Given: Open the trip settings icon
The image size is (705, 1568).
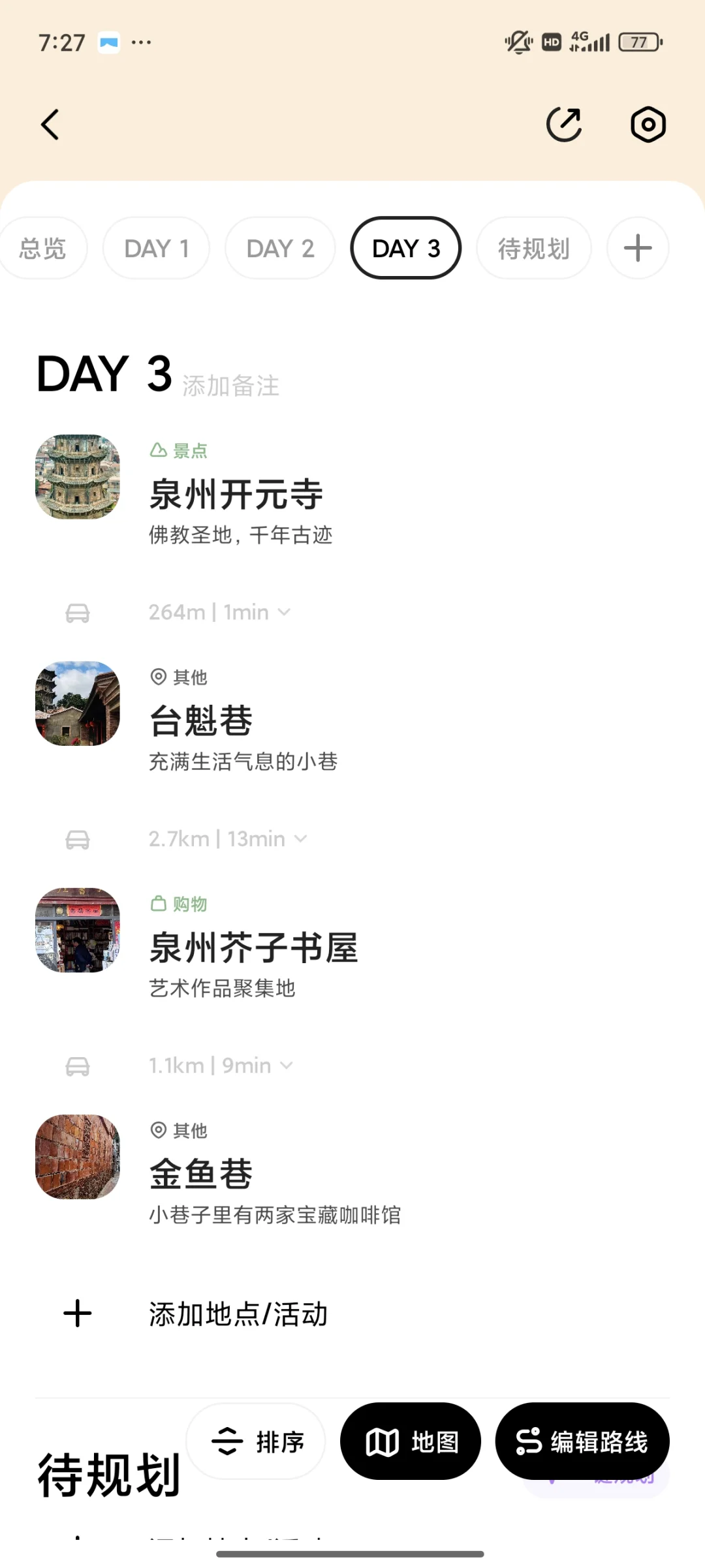Looking at the screenshot, I should [648, 124].
